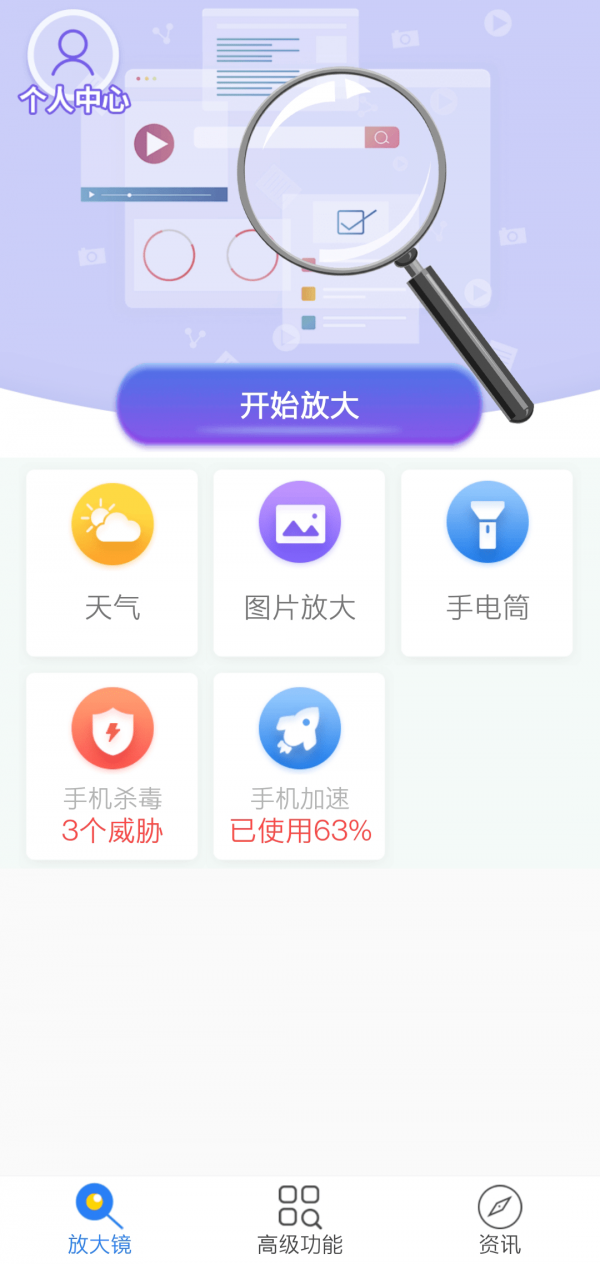Image resolution: width=600 pixels, height=1264 pixels.
Task: Open the 手电筒 flashlight card
Action: pyautogui.click(x=487, y=563)
